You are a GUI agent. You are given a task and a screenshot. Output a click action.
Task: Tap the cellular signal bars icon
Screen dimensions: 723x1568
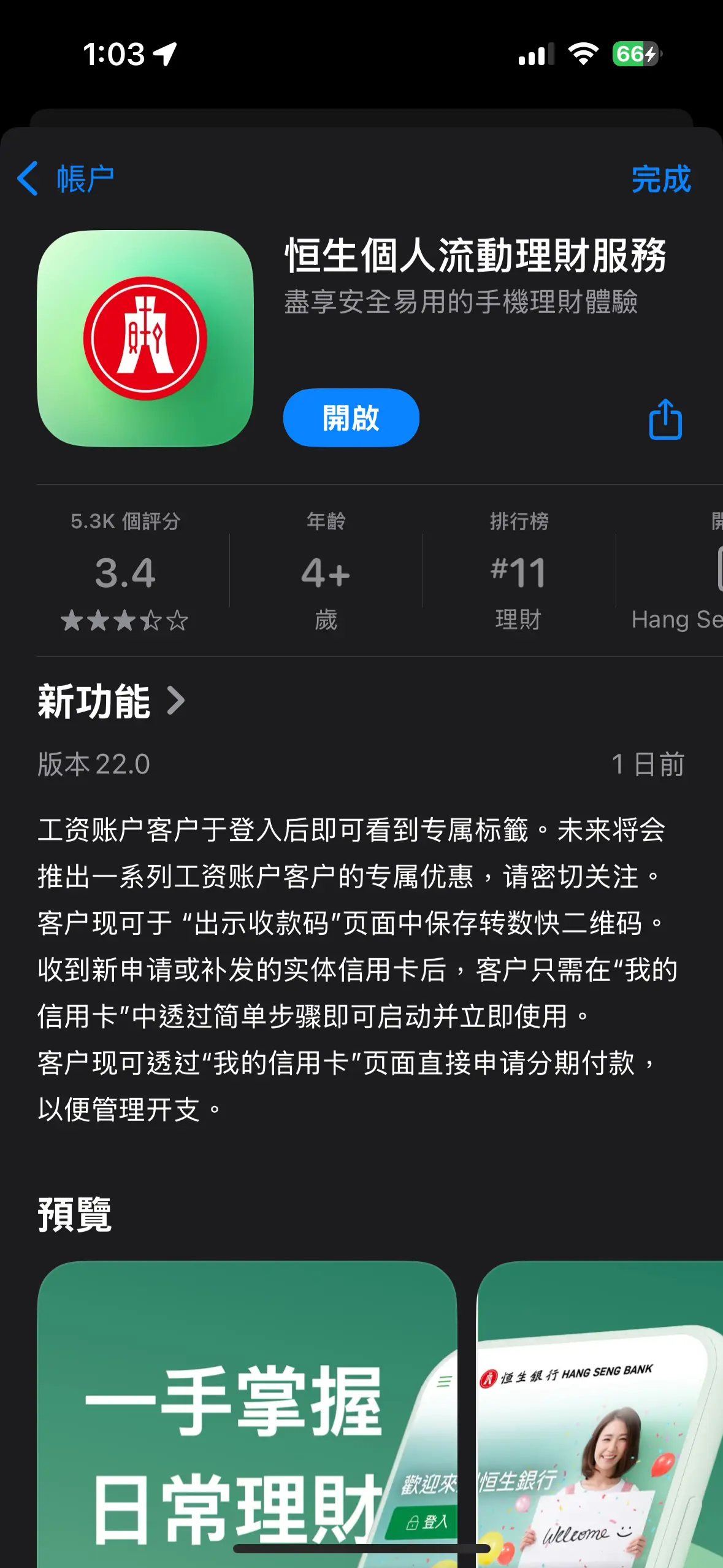pos(537,55)
